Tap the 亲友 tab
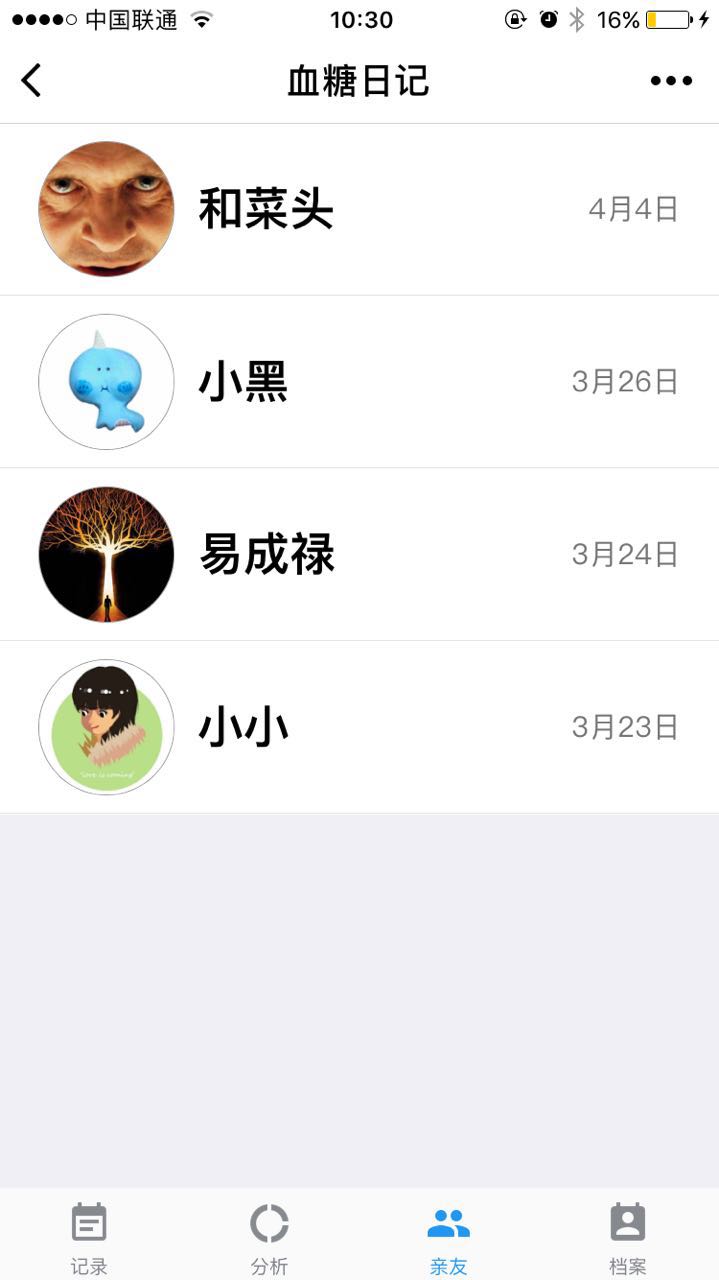The height and width of the screenshot is (1280, 719). tap(448, 1237)
